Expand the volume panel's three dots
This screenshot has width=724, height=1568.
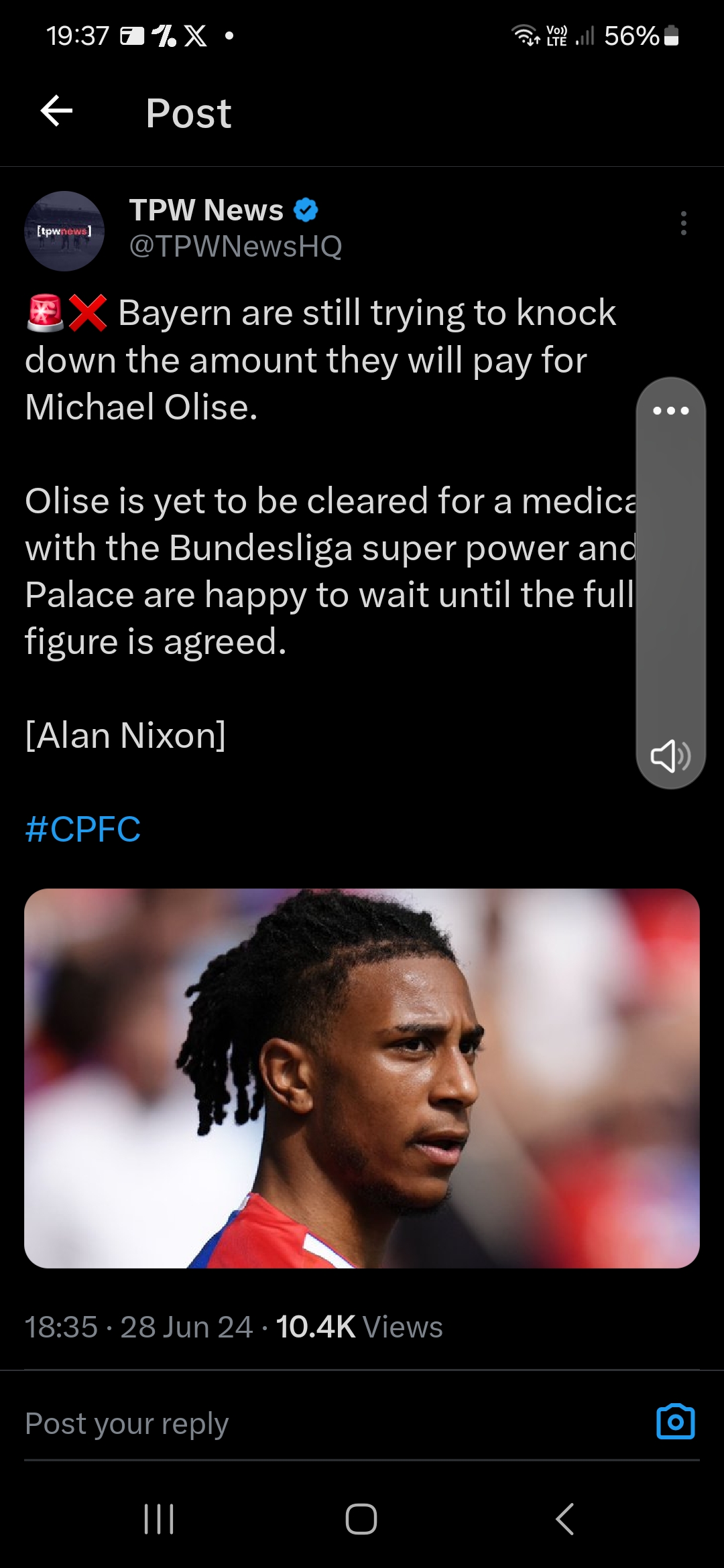pos(670,411)
